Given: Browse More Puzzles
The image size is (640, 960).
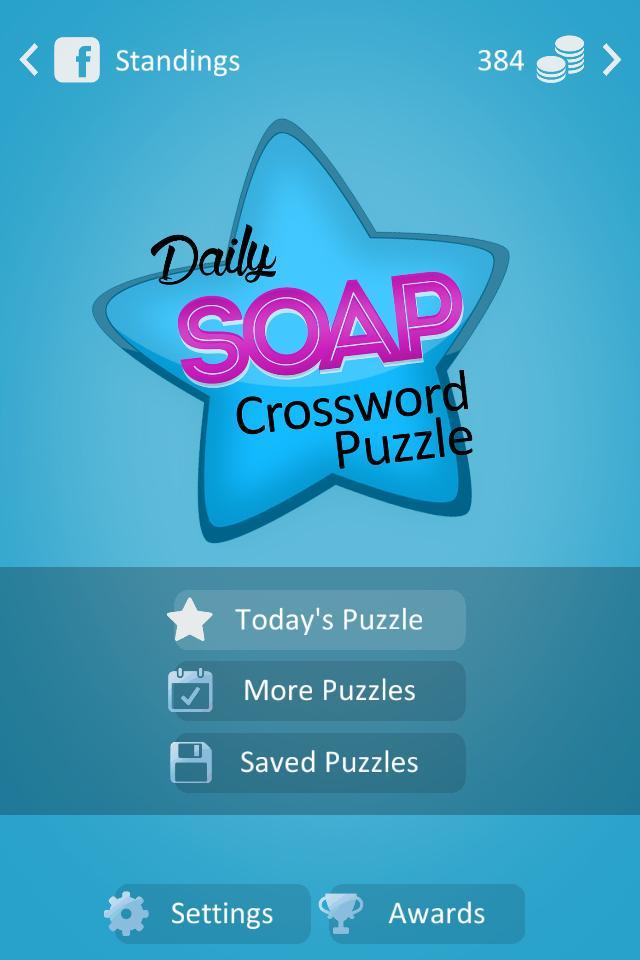Looking at the screenshot, I should pos(320,691).
